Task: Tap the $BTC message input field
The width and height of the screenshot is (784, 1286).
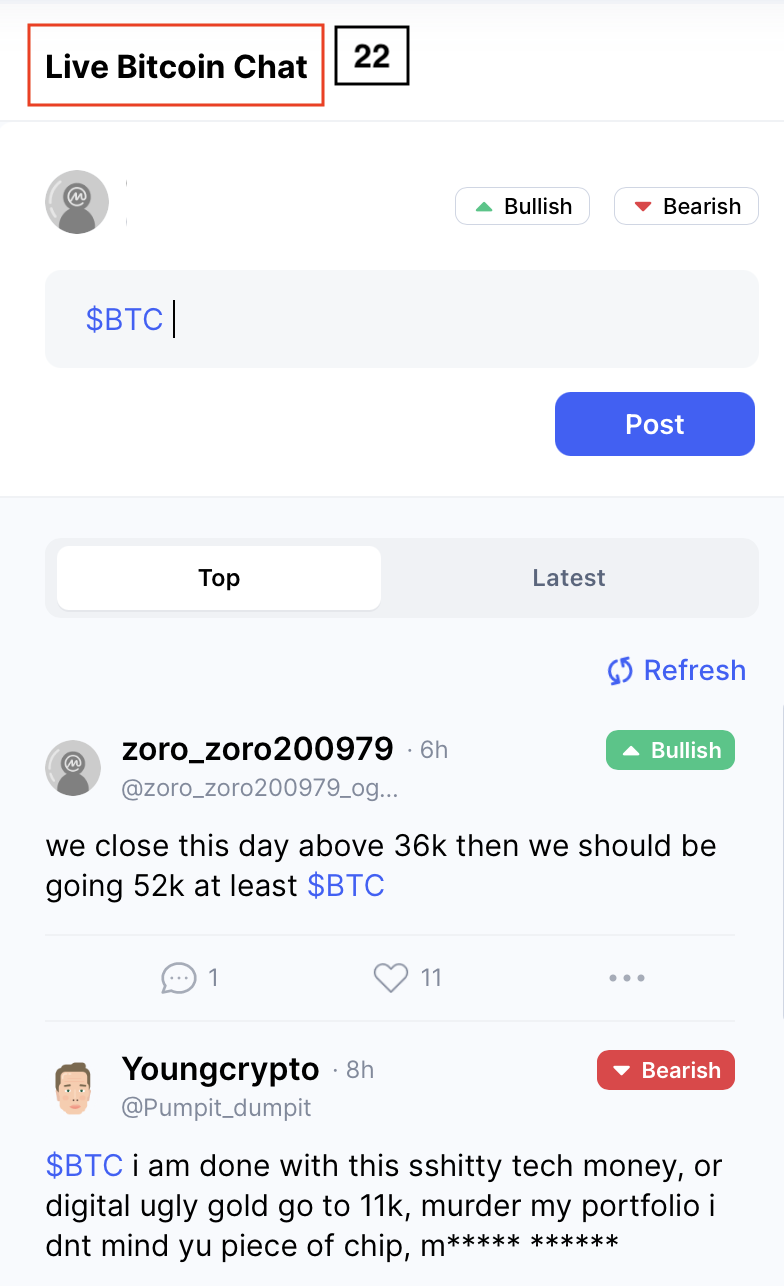Action: pyautogui.click(x=402, y=319)
